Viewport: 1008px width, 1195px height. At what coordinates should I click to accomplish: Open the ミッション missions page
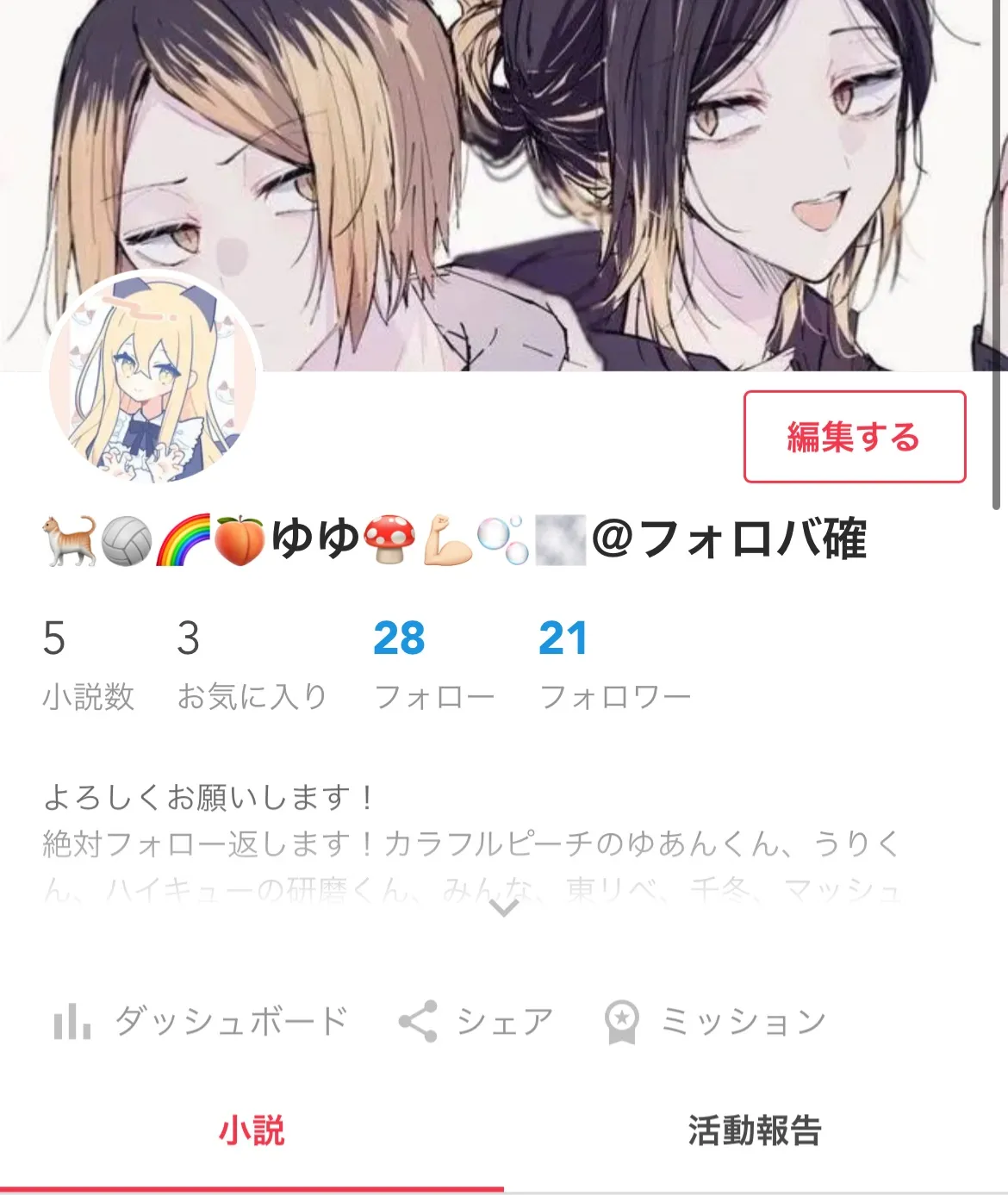715,1022
